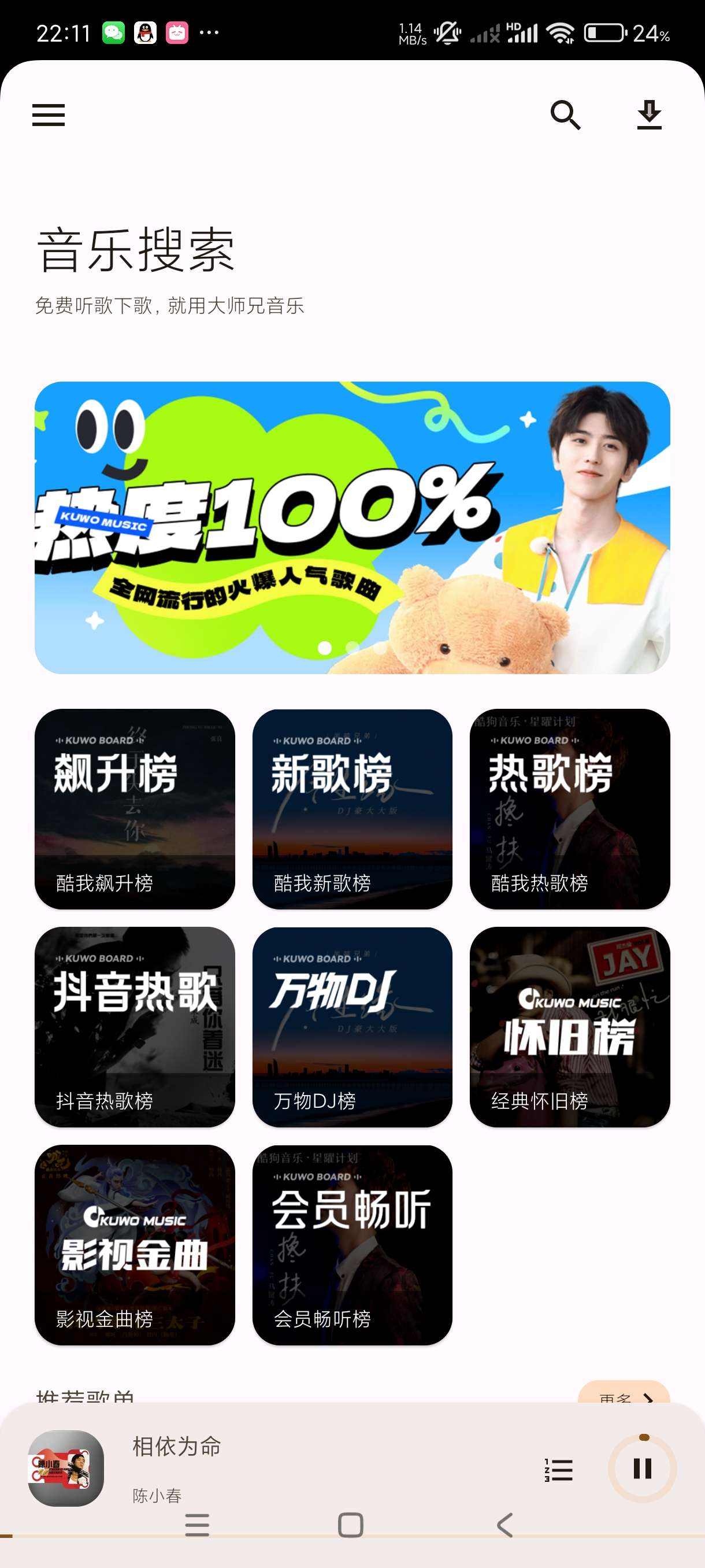Pause the song 相依为命
This screenshot has height=1568, width=705.
pos(642,1468)
